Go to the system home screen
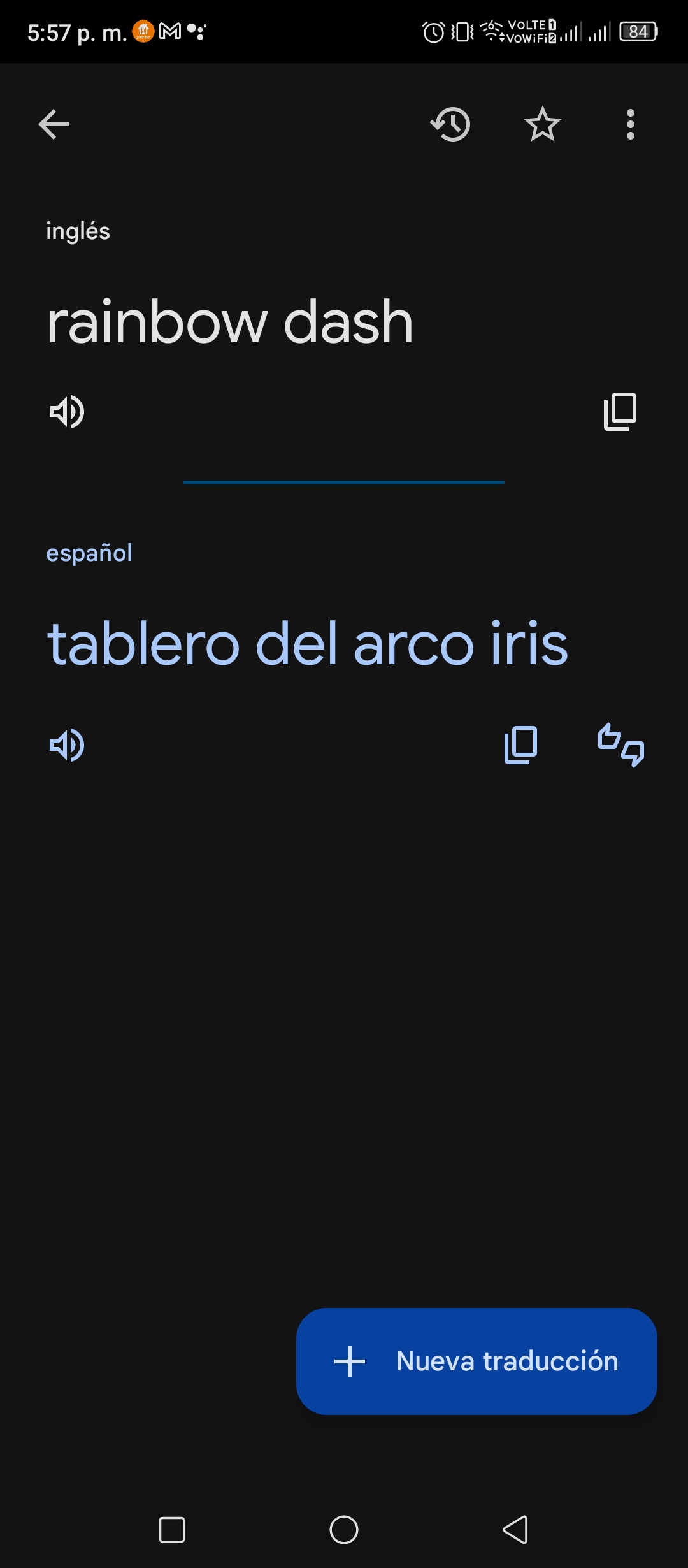The image size is (688, 1568). pos(344,1529)
